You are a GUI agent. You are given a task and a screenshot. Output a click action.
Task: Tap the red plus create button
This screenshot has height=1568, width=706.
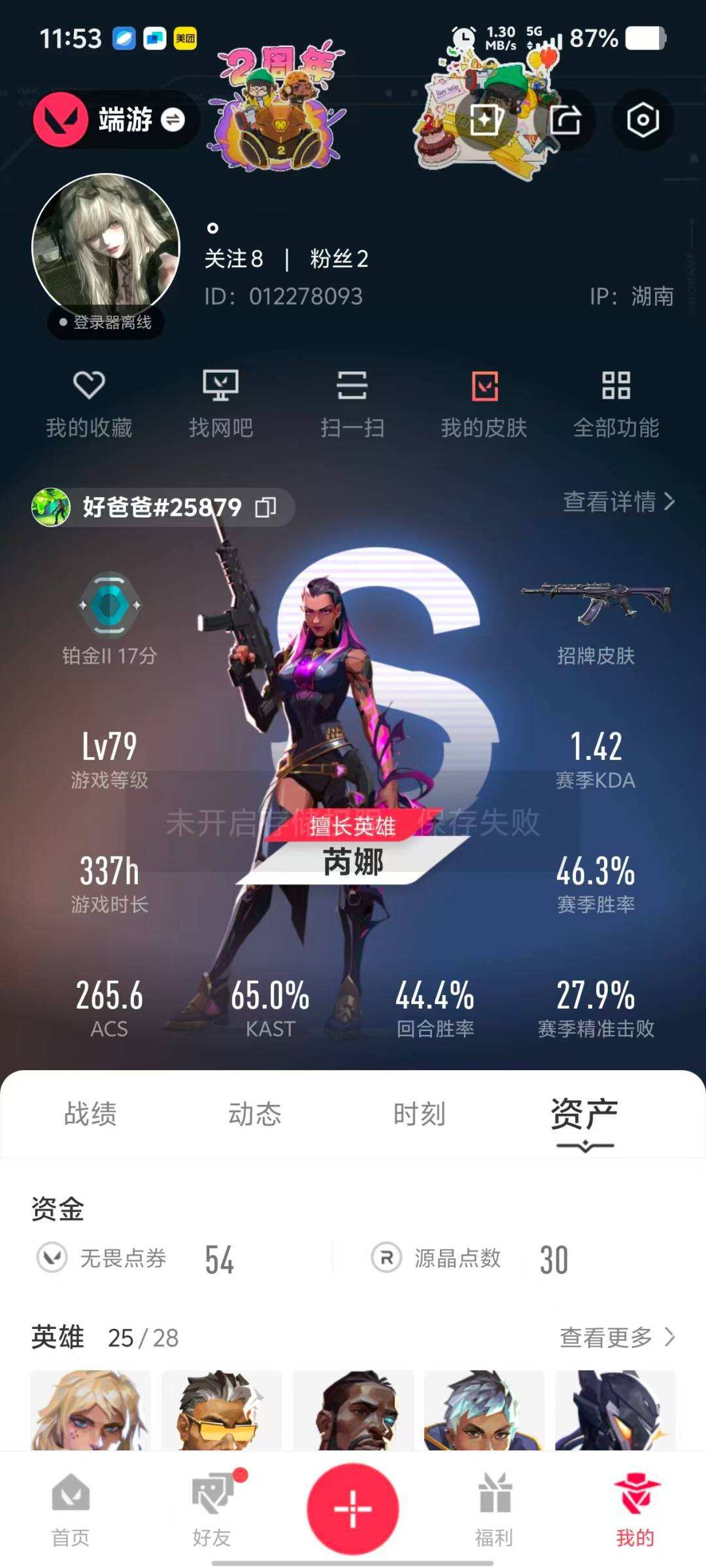(x=353, y=1509)
